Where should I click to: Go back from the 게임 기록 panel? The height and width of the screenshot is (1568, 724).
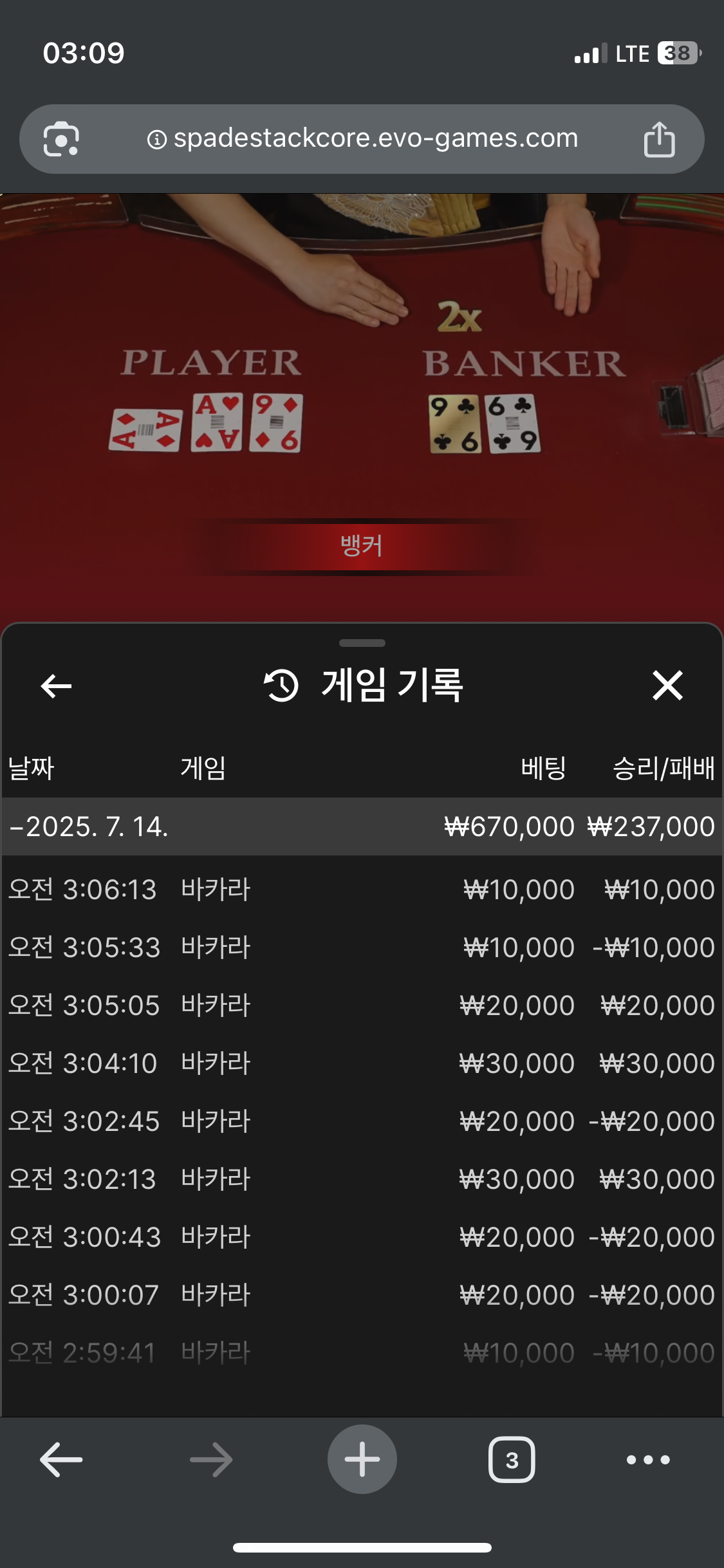pos(56,686)
